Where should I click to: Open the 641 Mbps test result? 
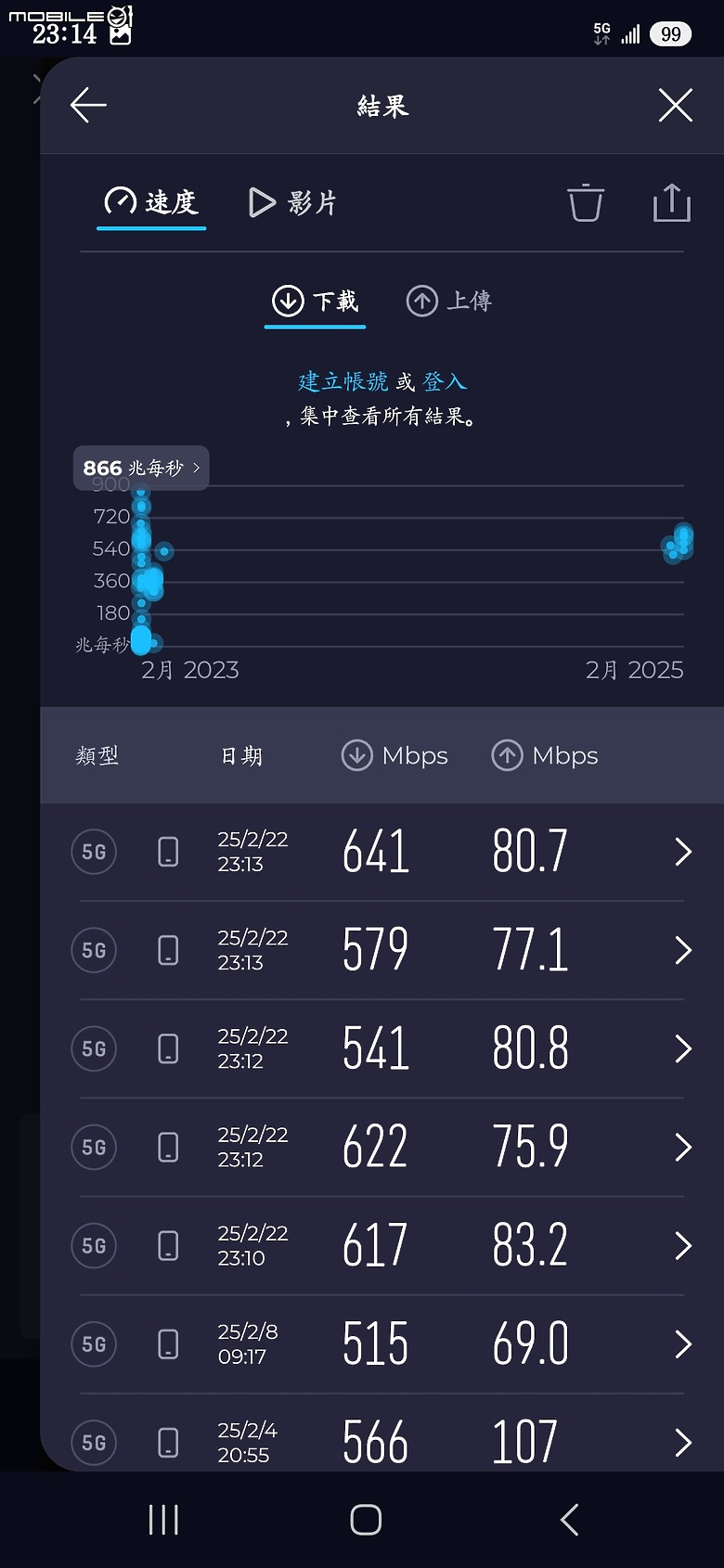[x=381, y=852]
